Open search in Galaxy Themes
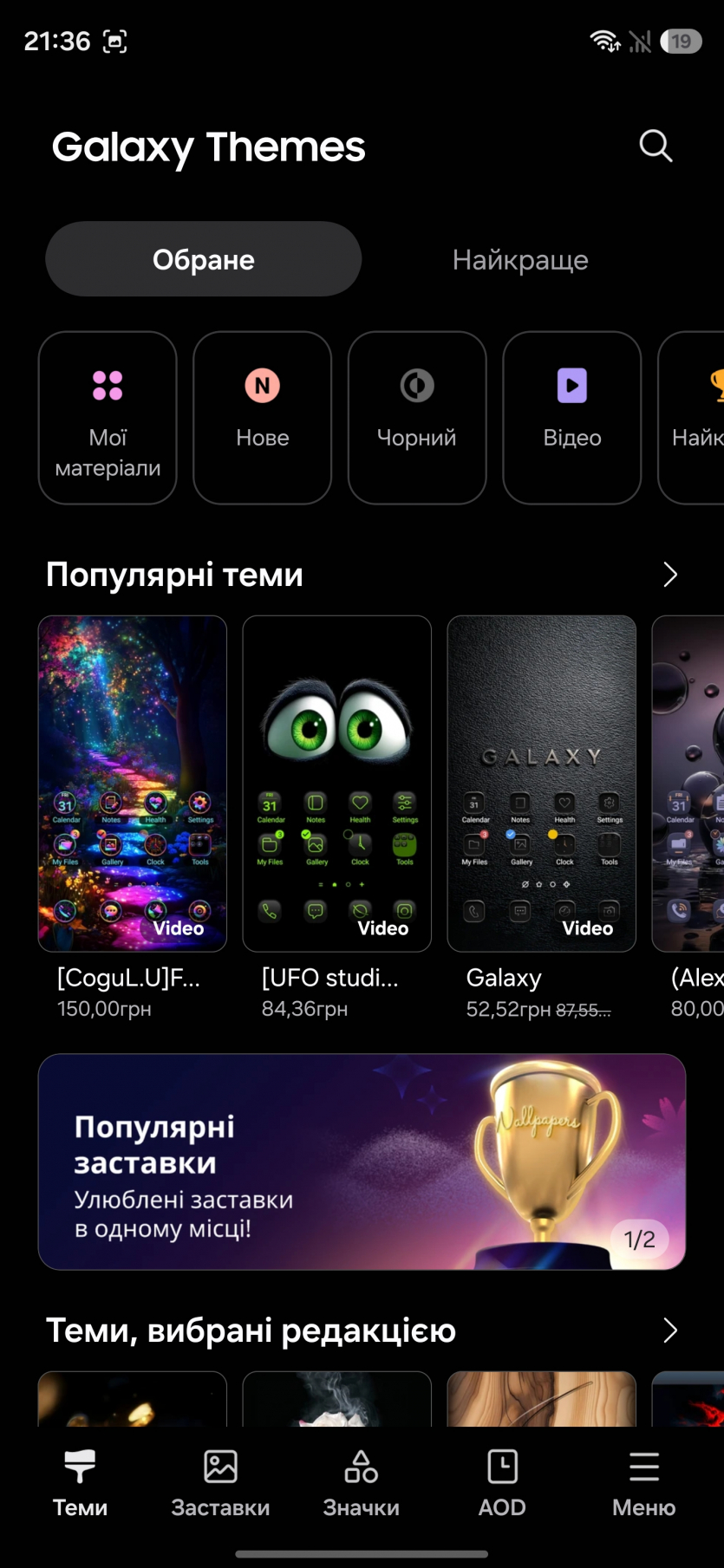This screenshot has height=1568, width=724. pyautogui.click(x=656, y=146)
